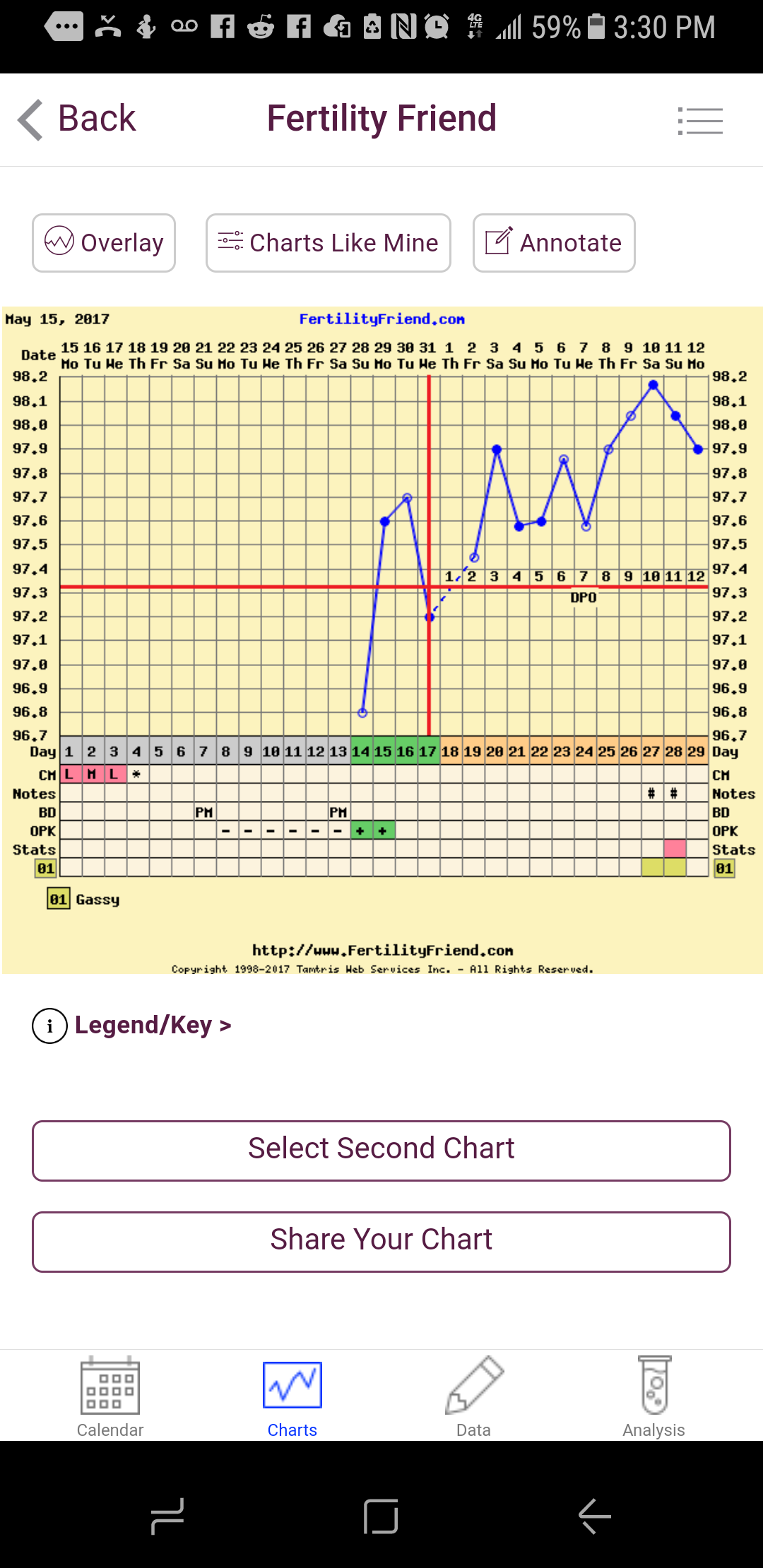Screen dimensions: 763x1568
Task: Tap the system home button
Action: 381,1516
